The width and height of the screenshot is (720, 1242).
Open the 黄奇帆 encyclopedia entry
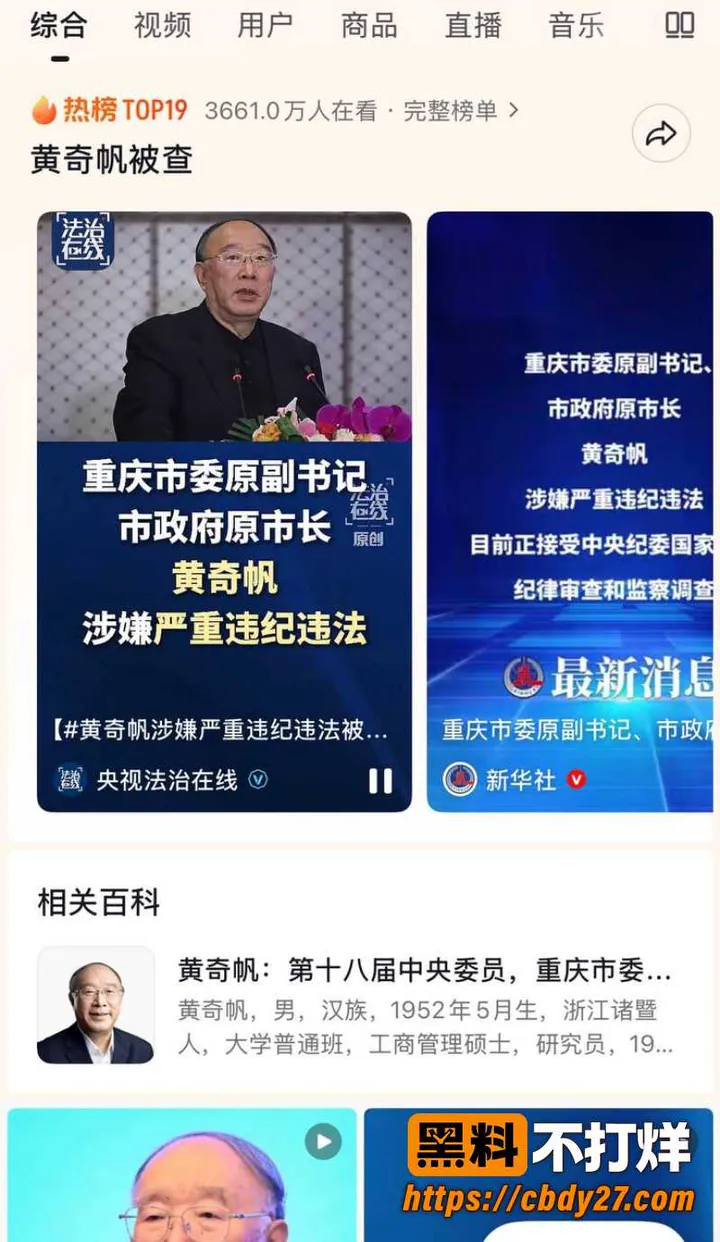pyautogui.click(x=359, y=1005)
